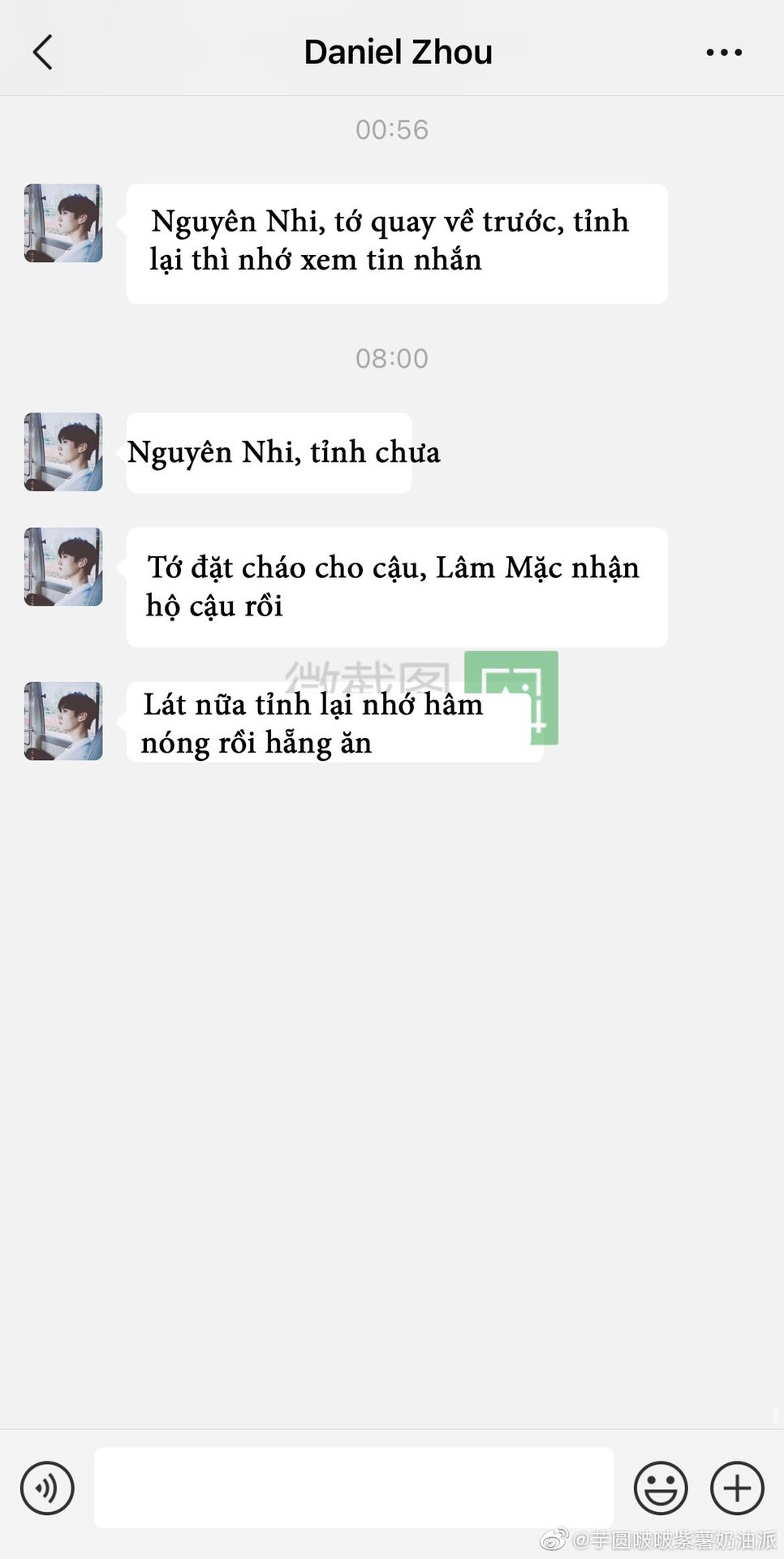Screen dimensions: 784x1559
Task: Switch to voice message input
Action: (x=47, y=1488)
